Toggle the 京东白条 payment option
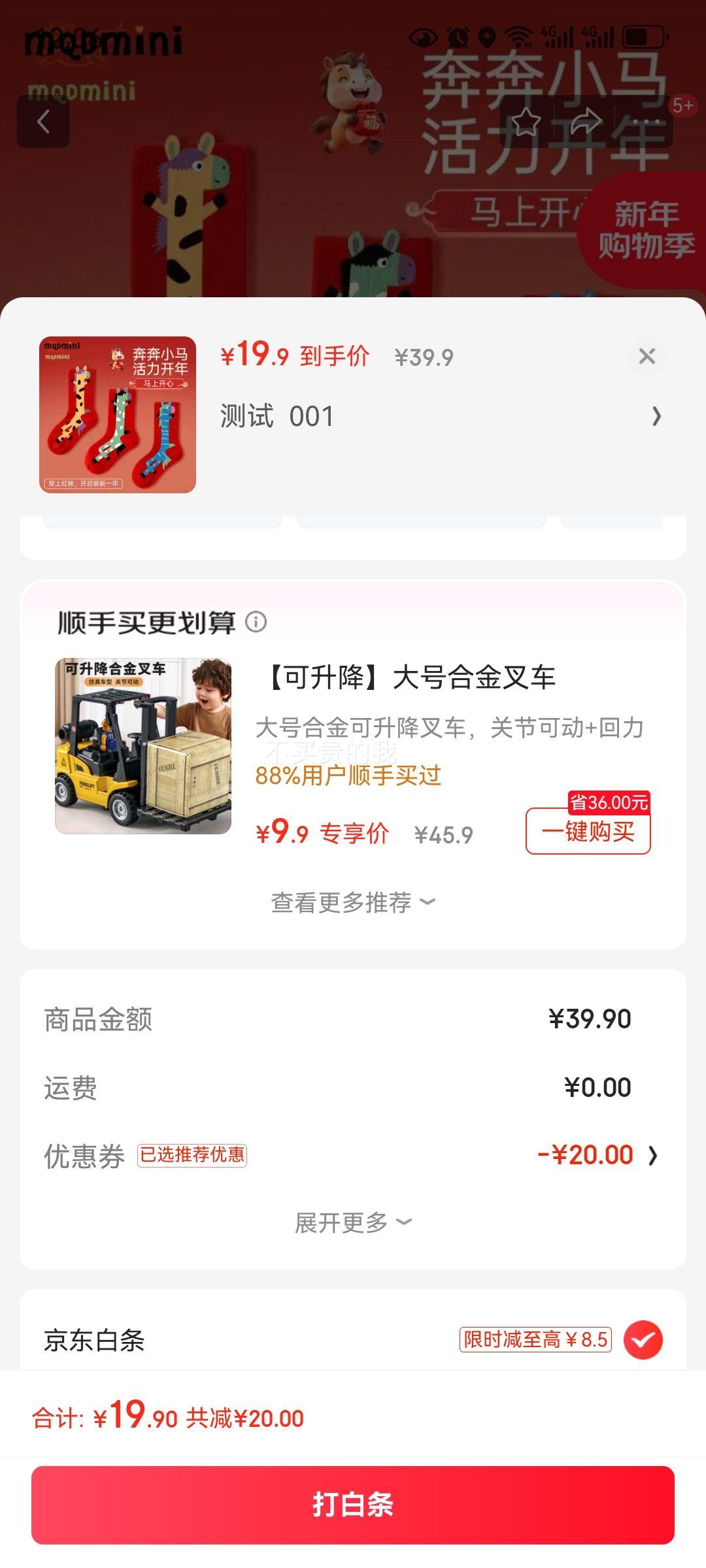The height and width of the screenshot is (1568, 706). coord(643,1340)
